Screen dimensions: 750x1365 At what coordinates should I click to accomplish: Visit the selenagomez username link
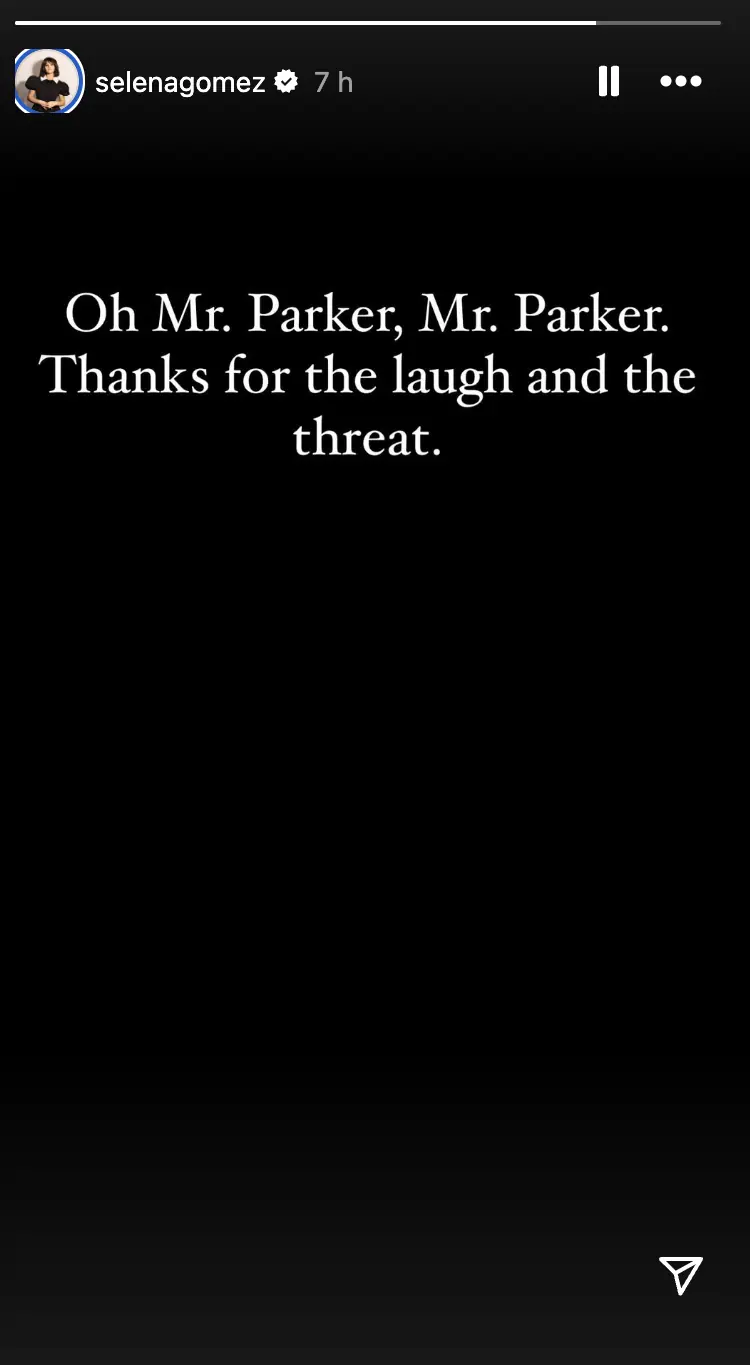click(180, 82)
